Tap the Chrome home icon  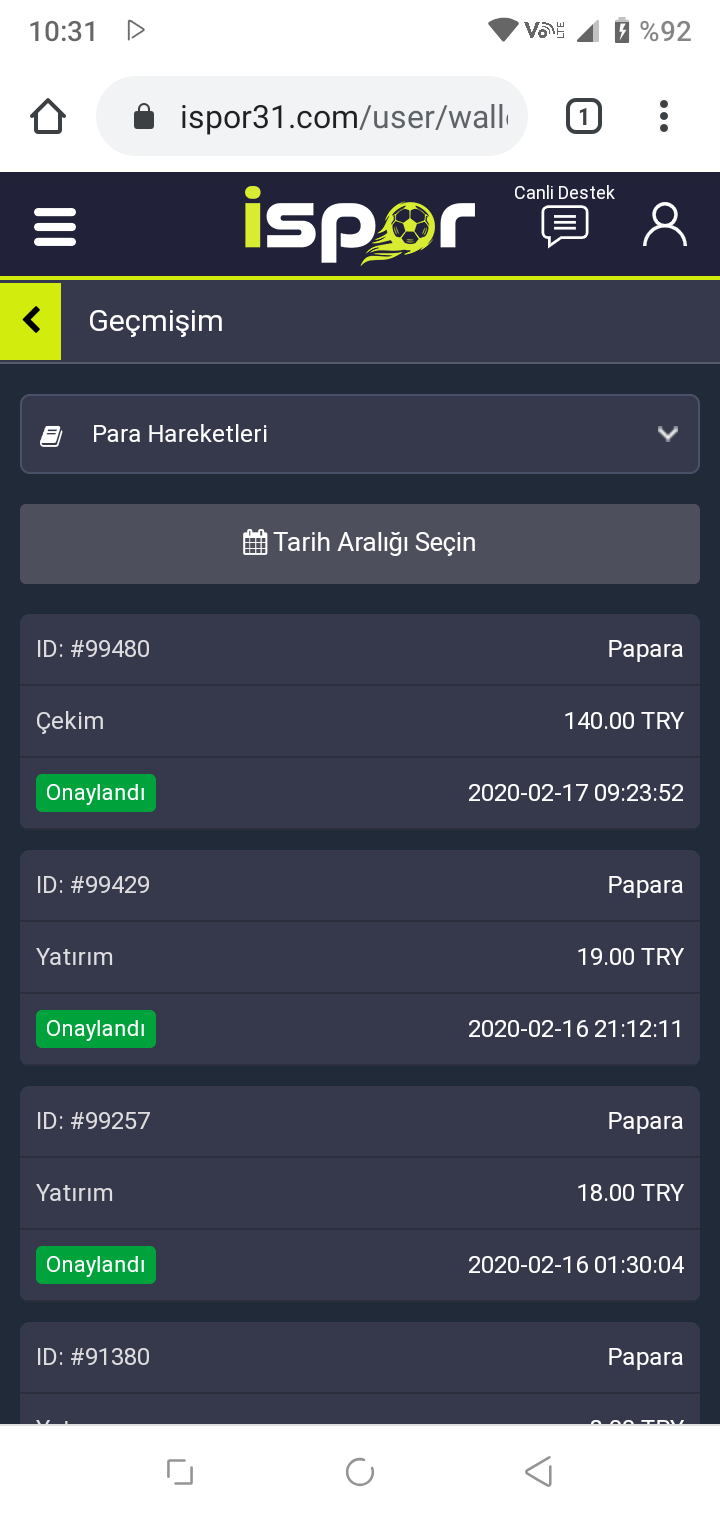[47, 115]
